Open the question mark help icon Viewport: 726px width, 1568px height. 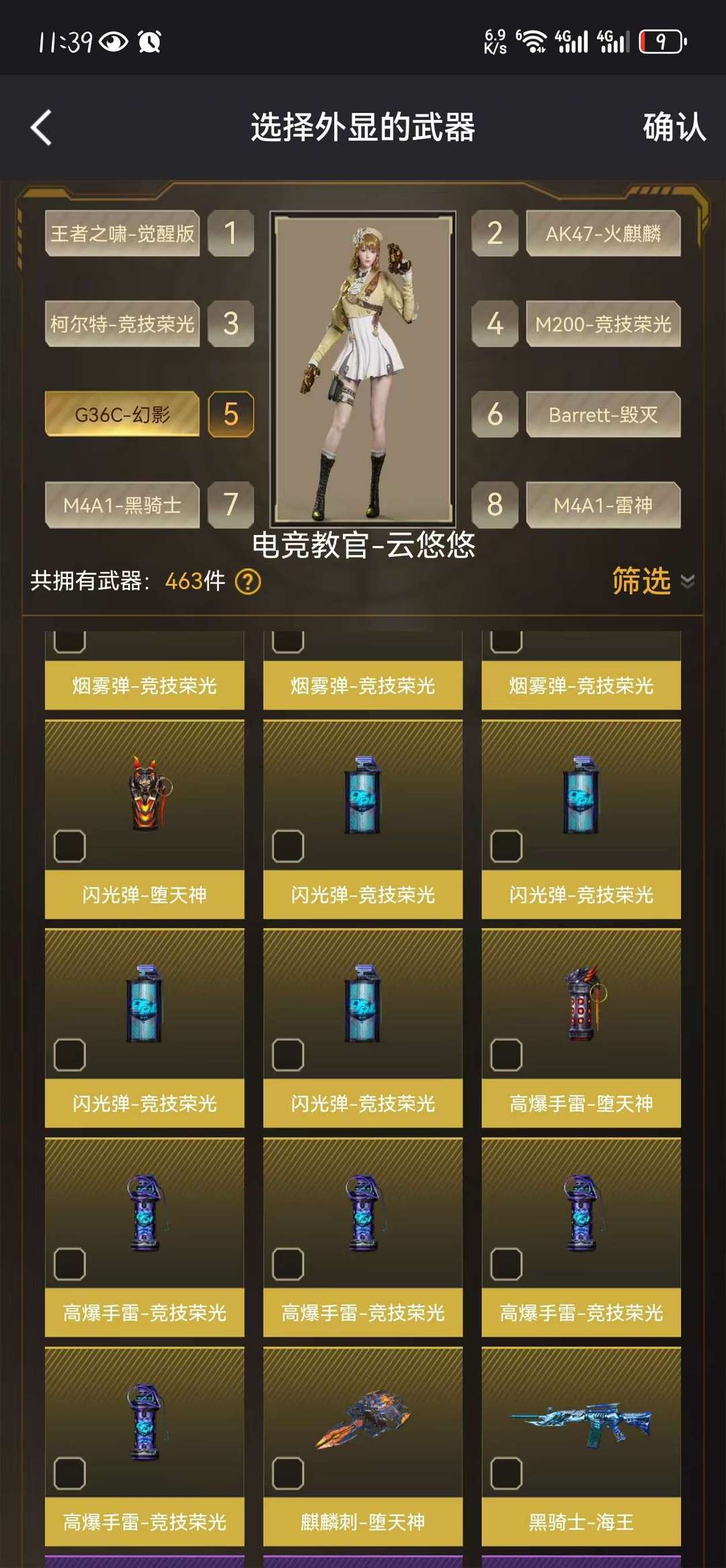248,581
